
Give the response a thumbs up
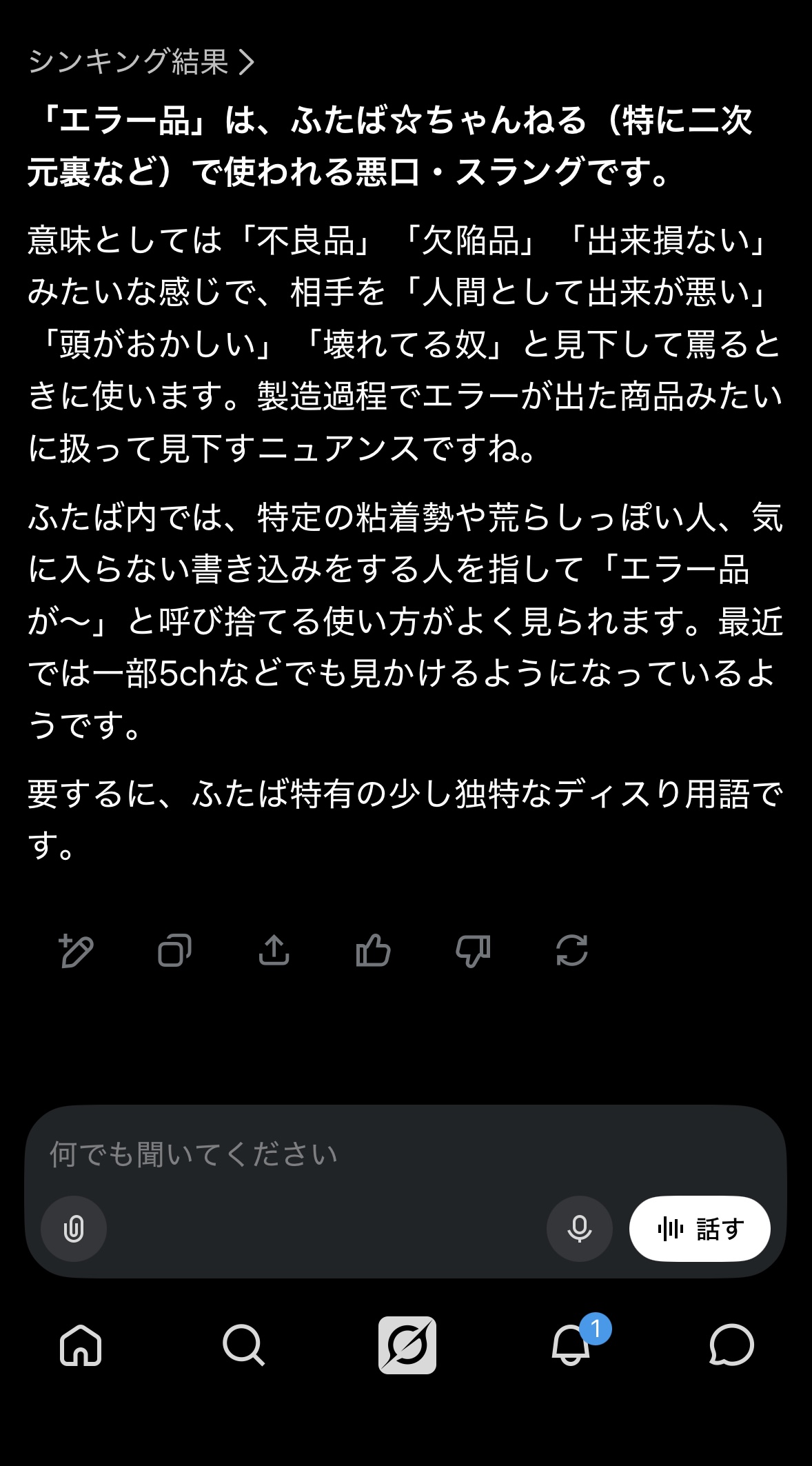click(x=373, y=951)
